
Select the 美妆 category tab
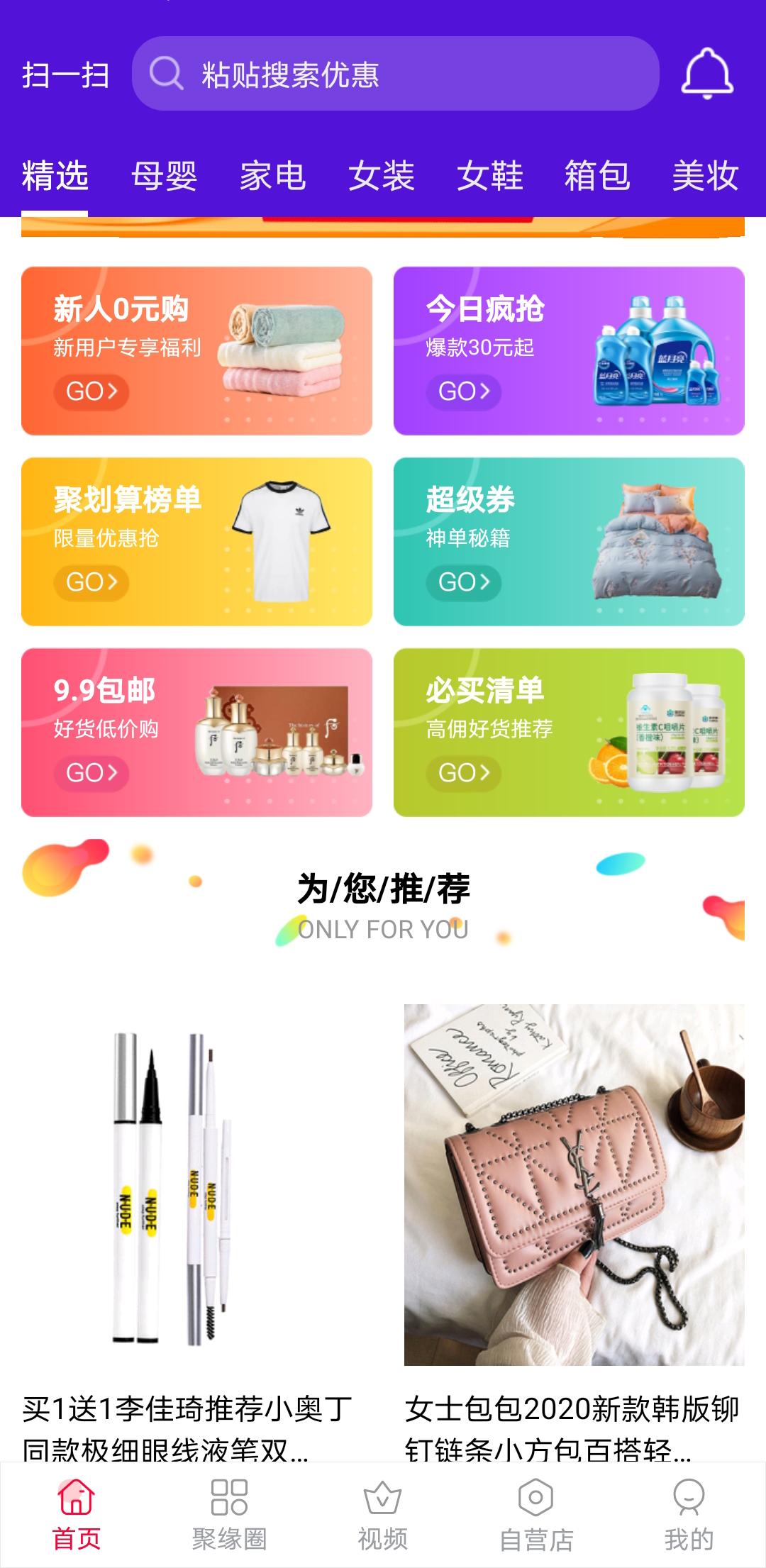click(705, 176)
